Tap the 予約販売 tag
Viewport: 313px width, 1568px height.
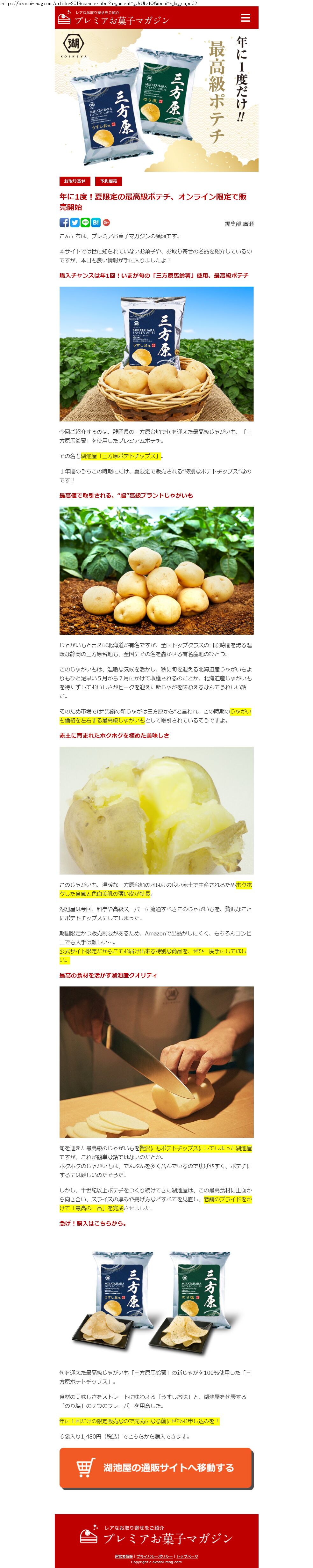point(109,181)
